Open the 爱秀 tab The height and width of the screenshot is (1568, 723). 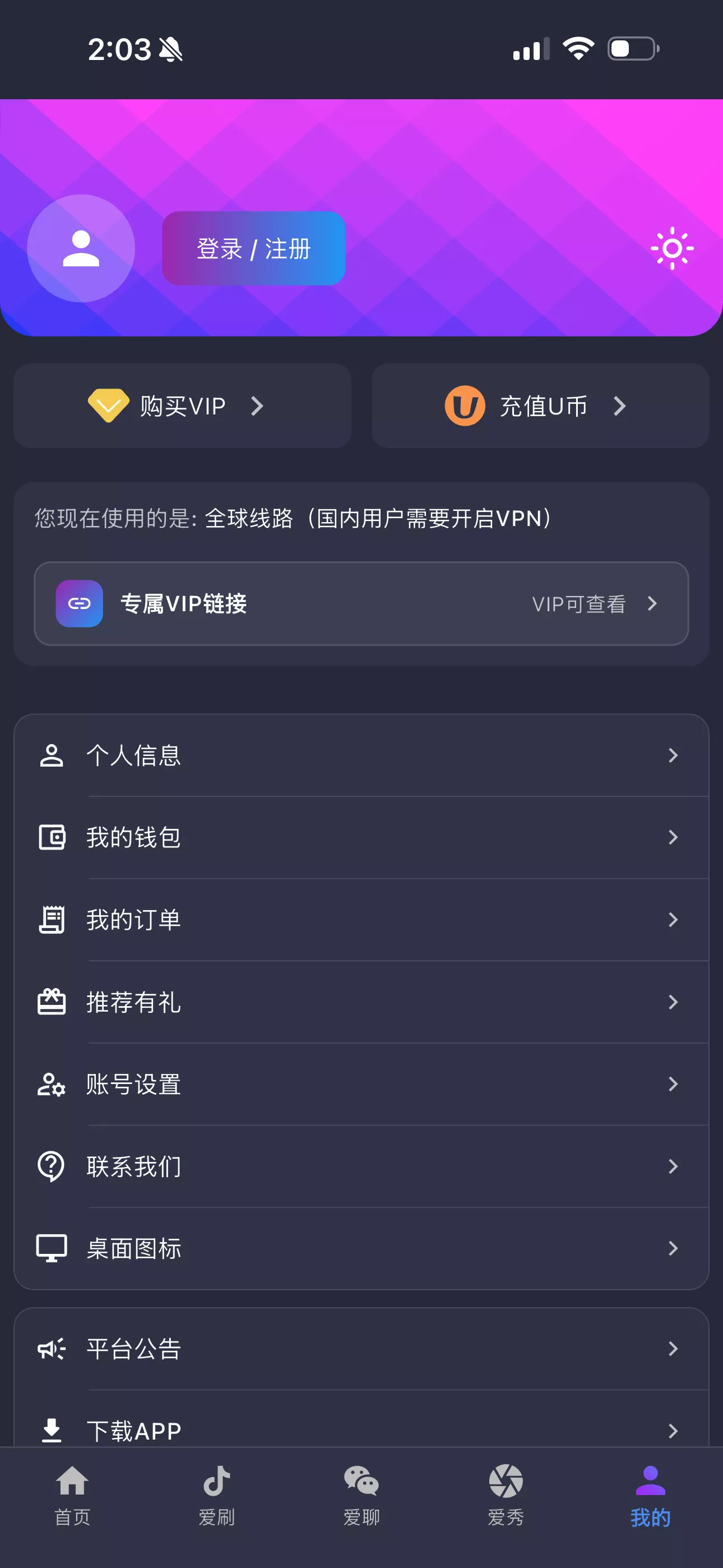[x=506, y=1496]
